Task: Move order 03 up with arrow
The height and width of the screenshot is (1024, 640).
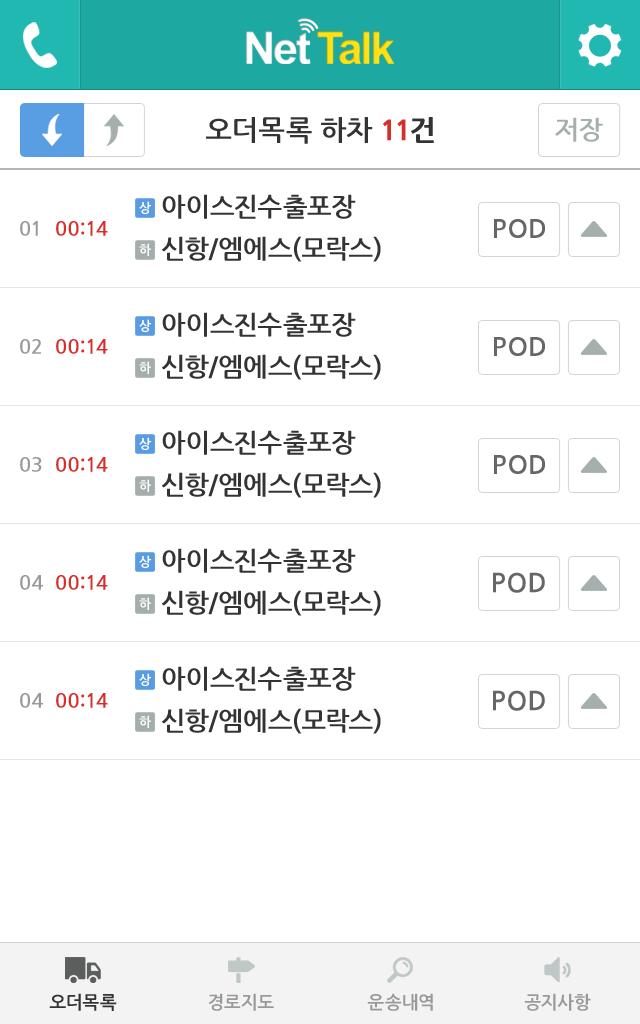Action: pos(593,465)
